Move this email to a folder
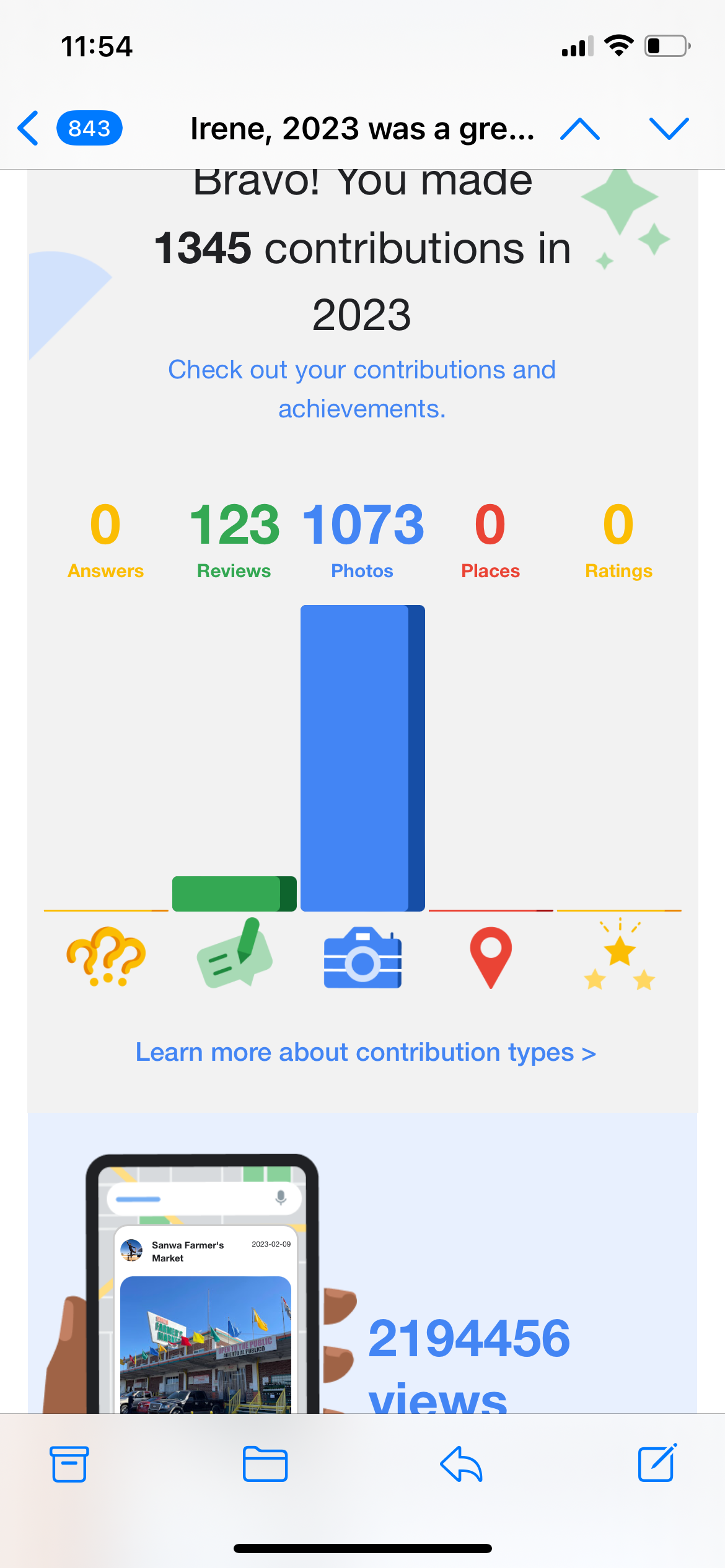 265,1464
